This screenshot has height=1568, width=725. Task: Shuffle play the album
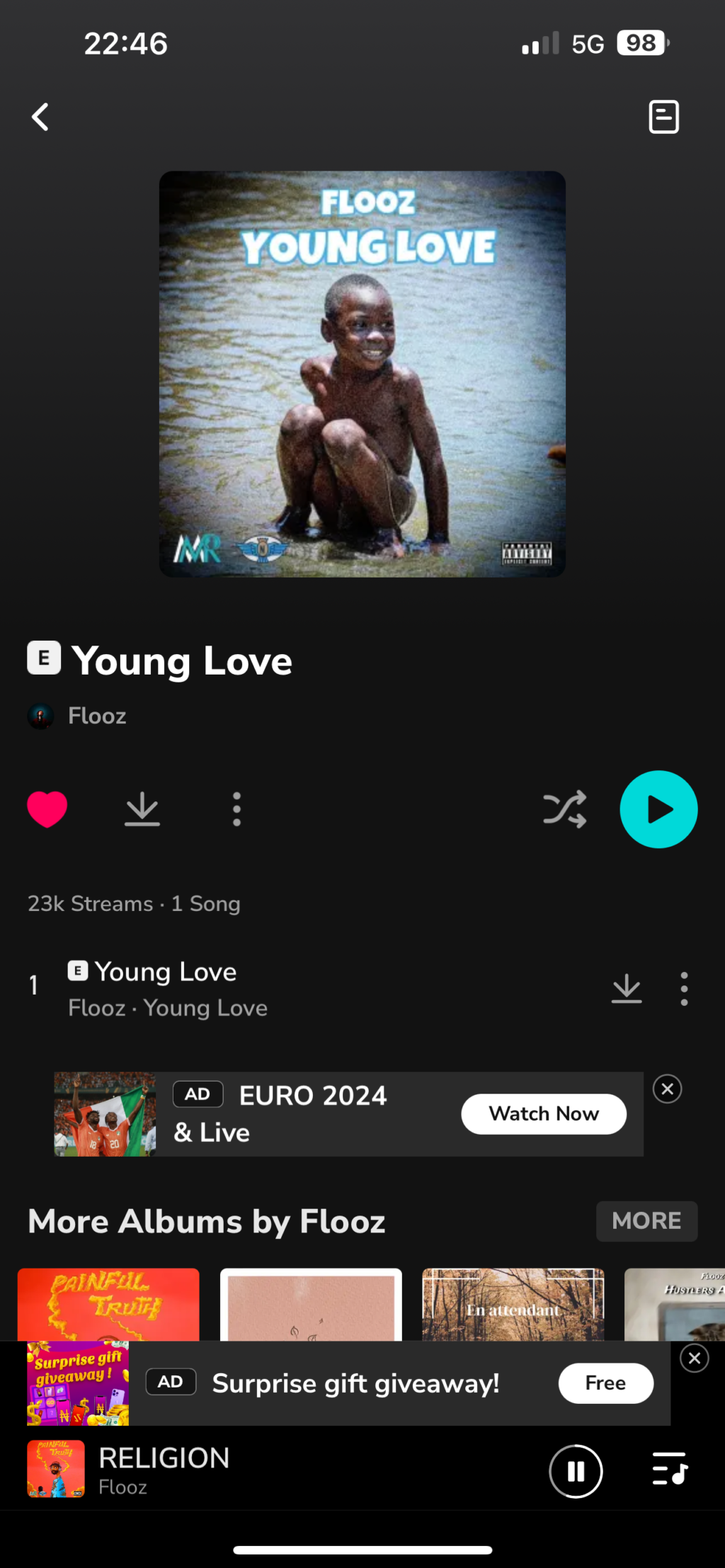click(564, 809)
